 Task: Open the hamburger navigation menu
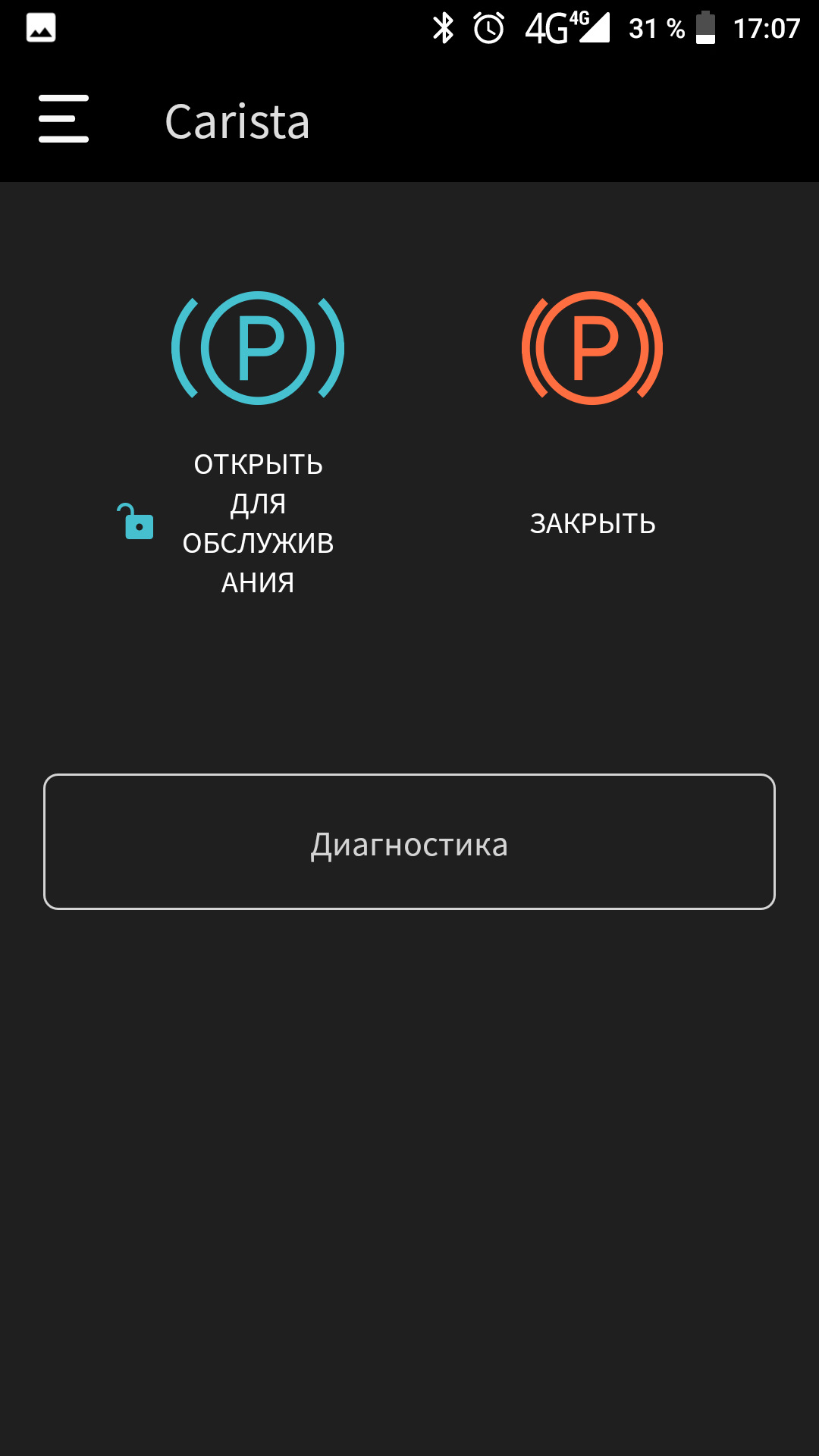point(64,119)
